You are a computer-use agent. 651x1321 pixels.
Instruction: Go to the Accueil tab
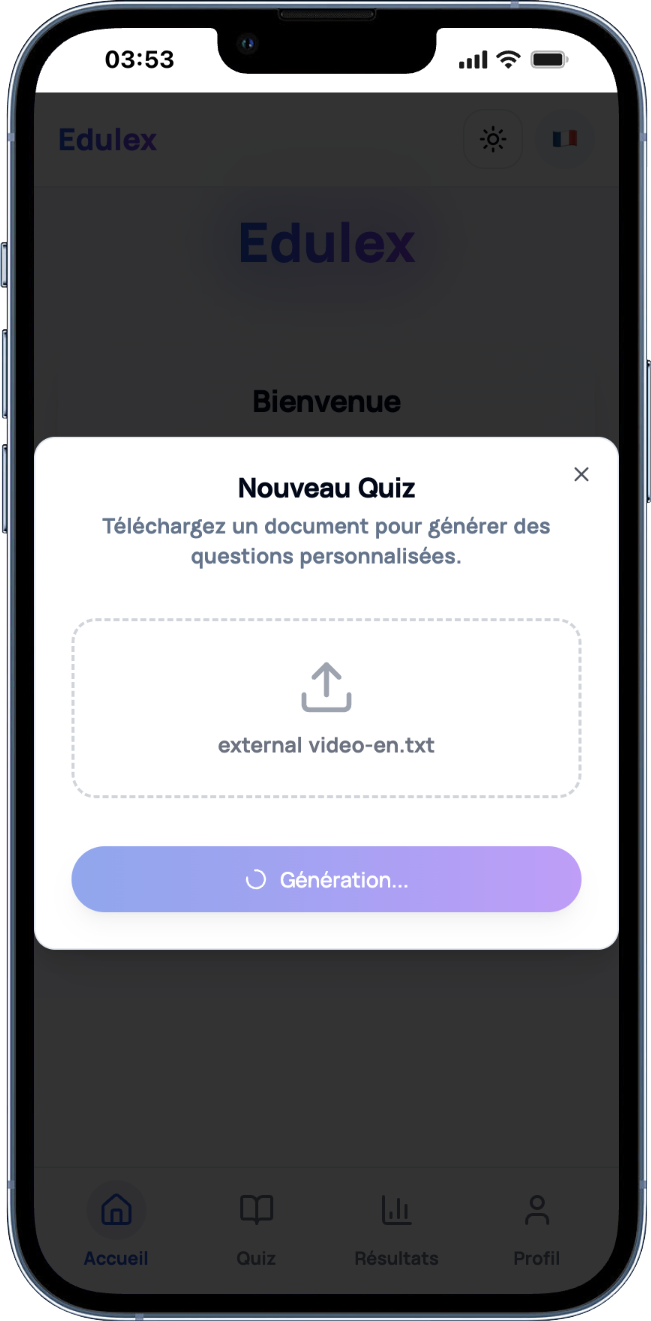[x=116, y=1227]
